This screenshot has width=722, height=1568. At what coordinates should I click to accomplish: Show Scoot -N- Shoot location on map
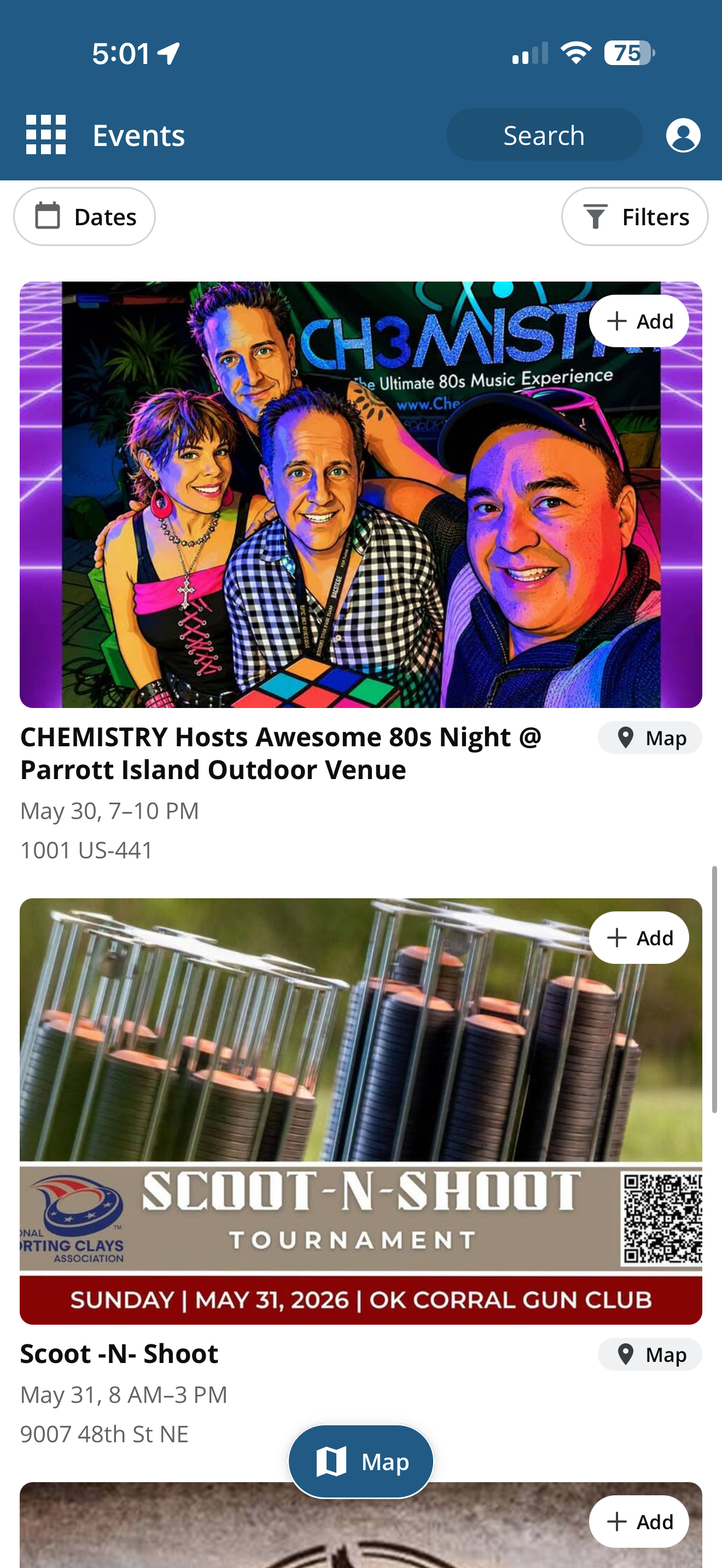coord(650,1354)
